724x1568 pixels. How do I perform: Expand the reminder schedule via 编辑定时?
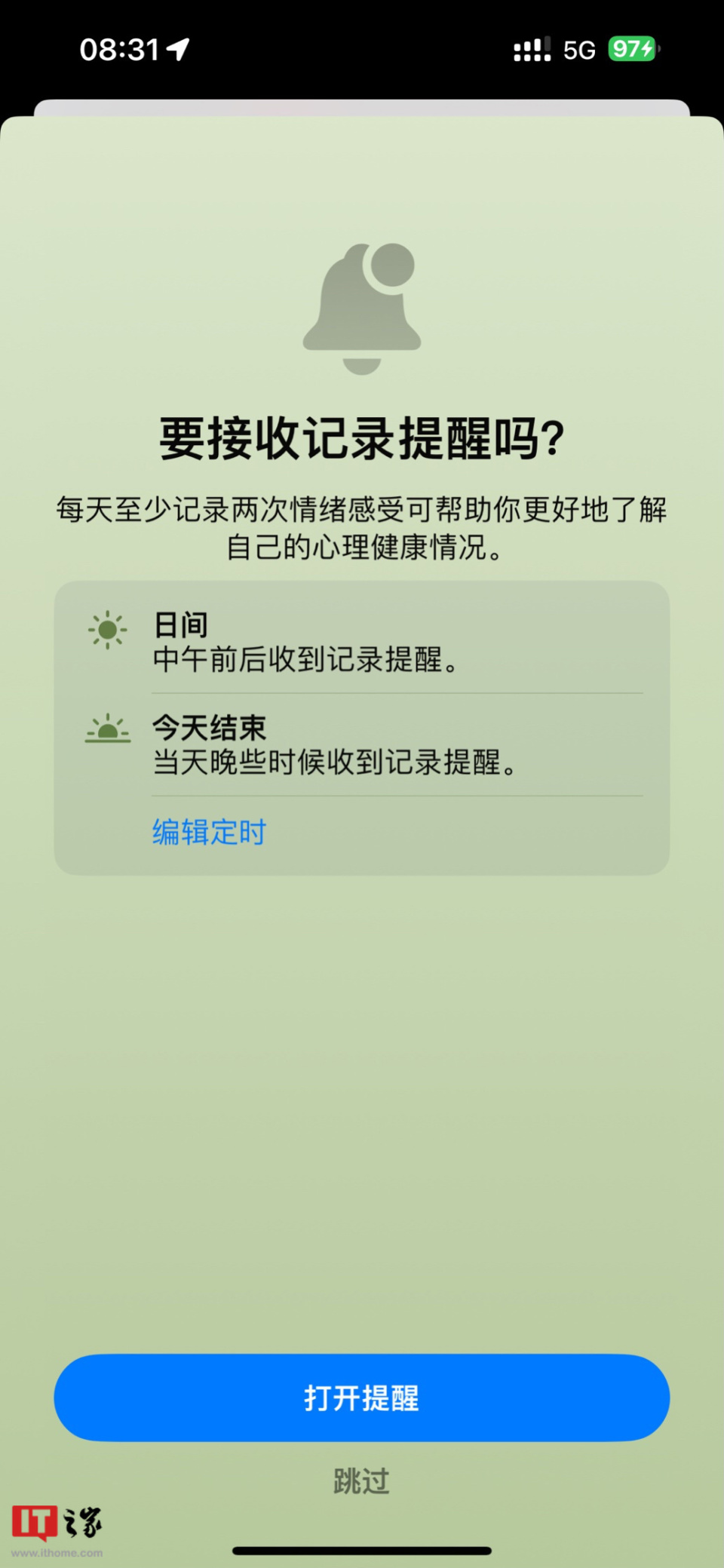(207, 831)
